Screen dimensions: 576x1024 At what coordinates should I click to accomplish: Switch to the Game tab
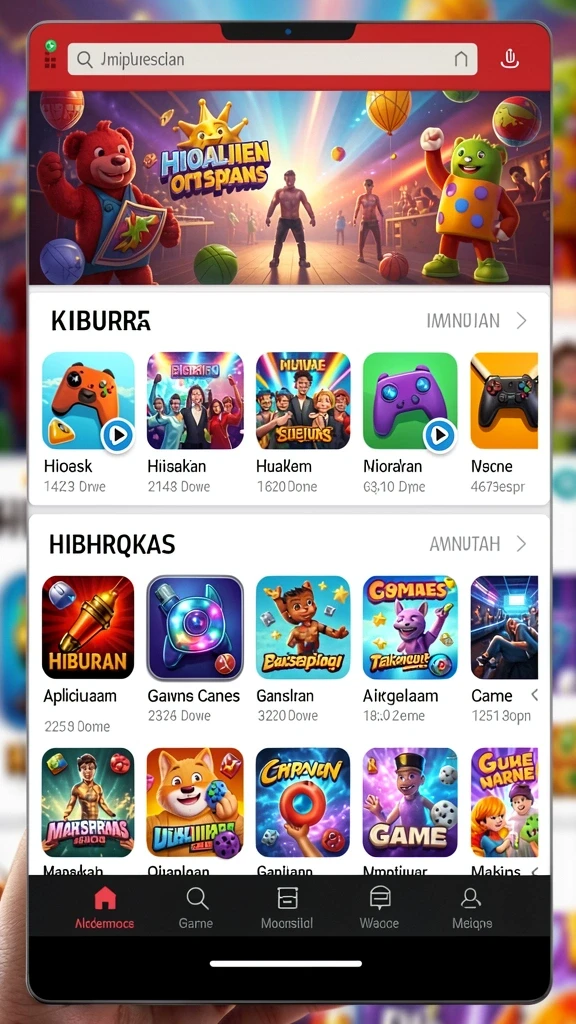click(196, 908)
